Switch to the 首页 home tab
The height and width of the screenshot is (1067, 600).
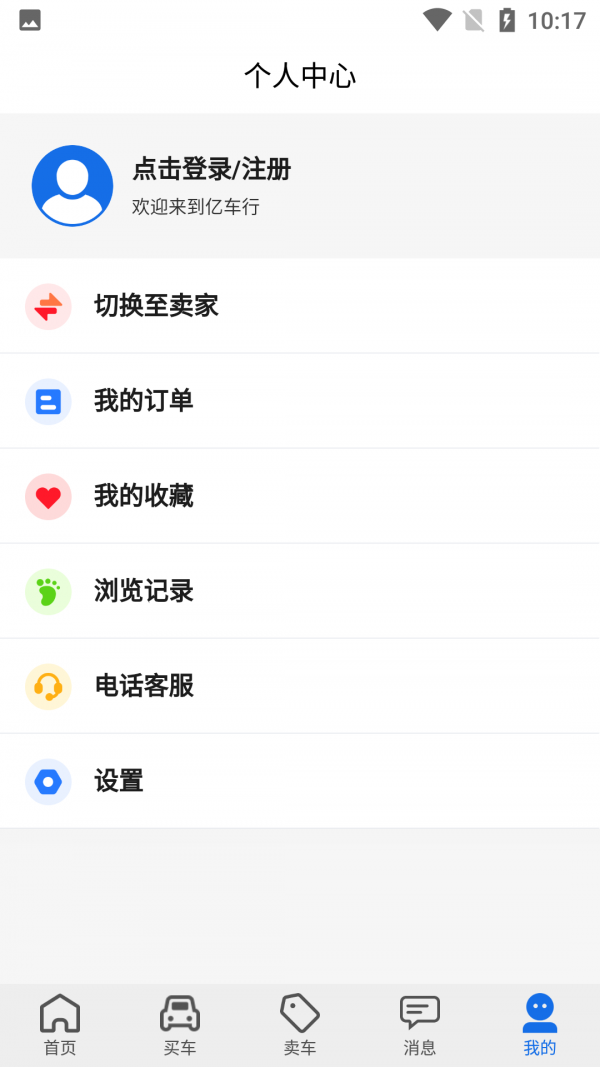click(x=60, y=1025)
